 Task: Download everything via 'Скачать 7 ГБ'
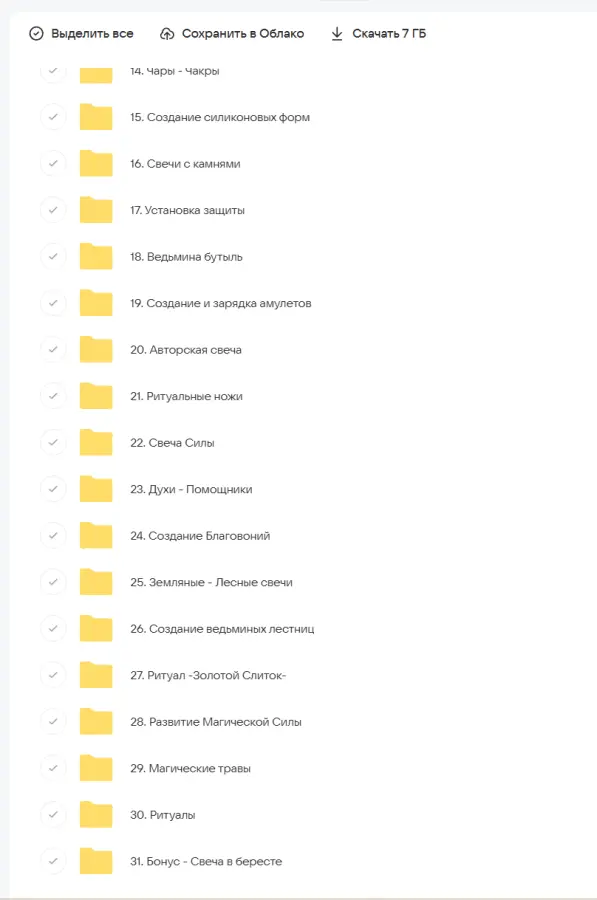coord(378,34)
